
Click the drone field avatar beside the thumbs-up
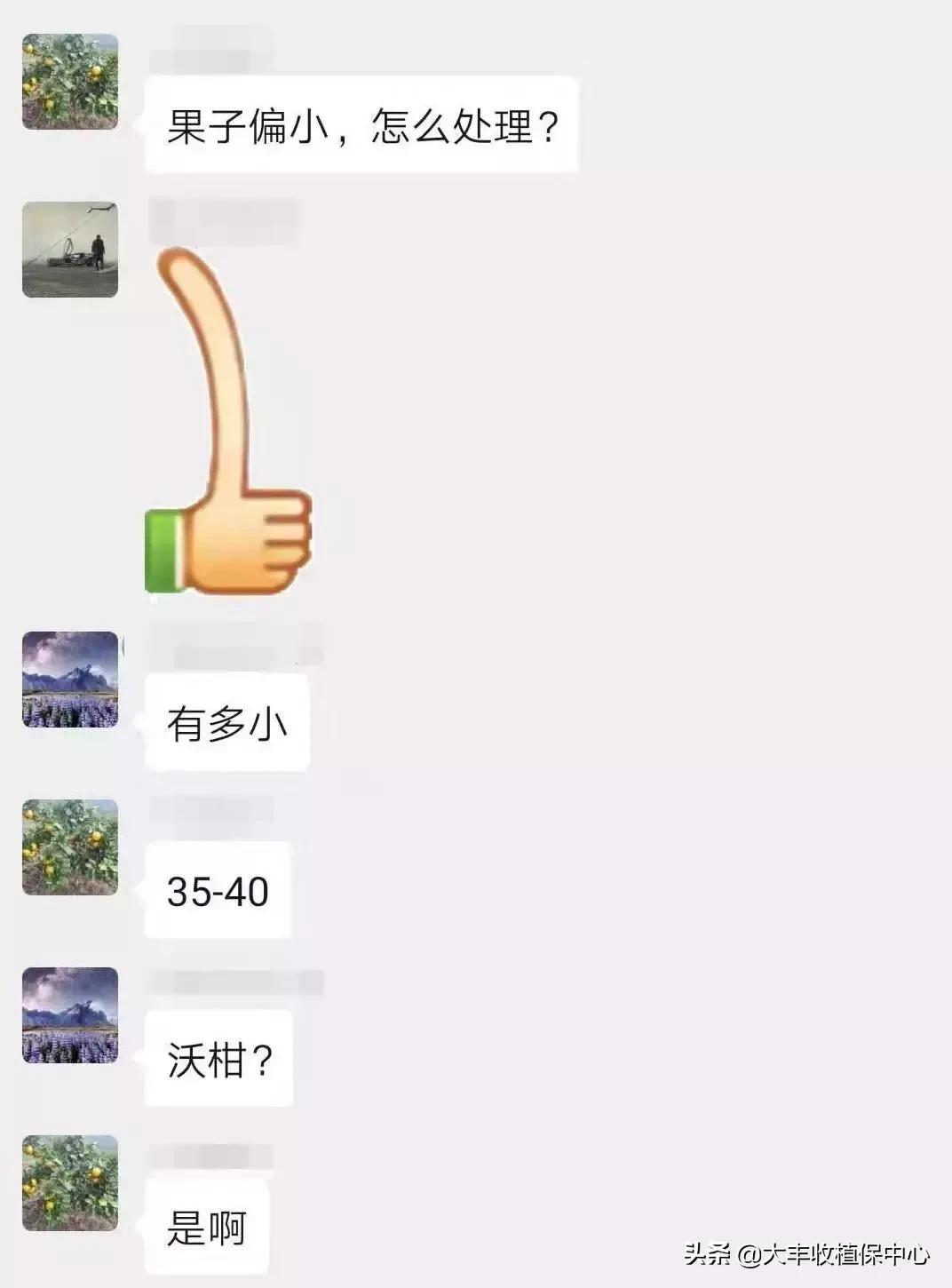tap(69, 249)
